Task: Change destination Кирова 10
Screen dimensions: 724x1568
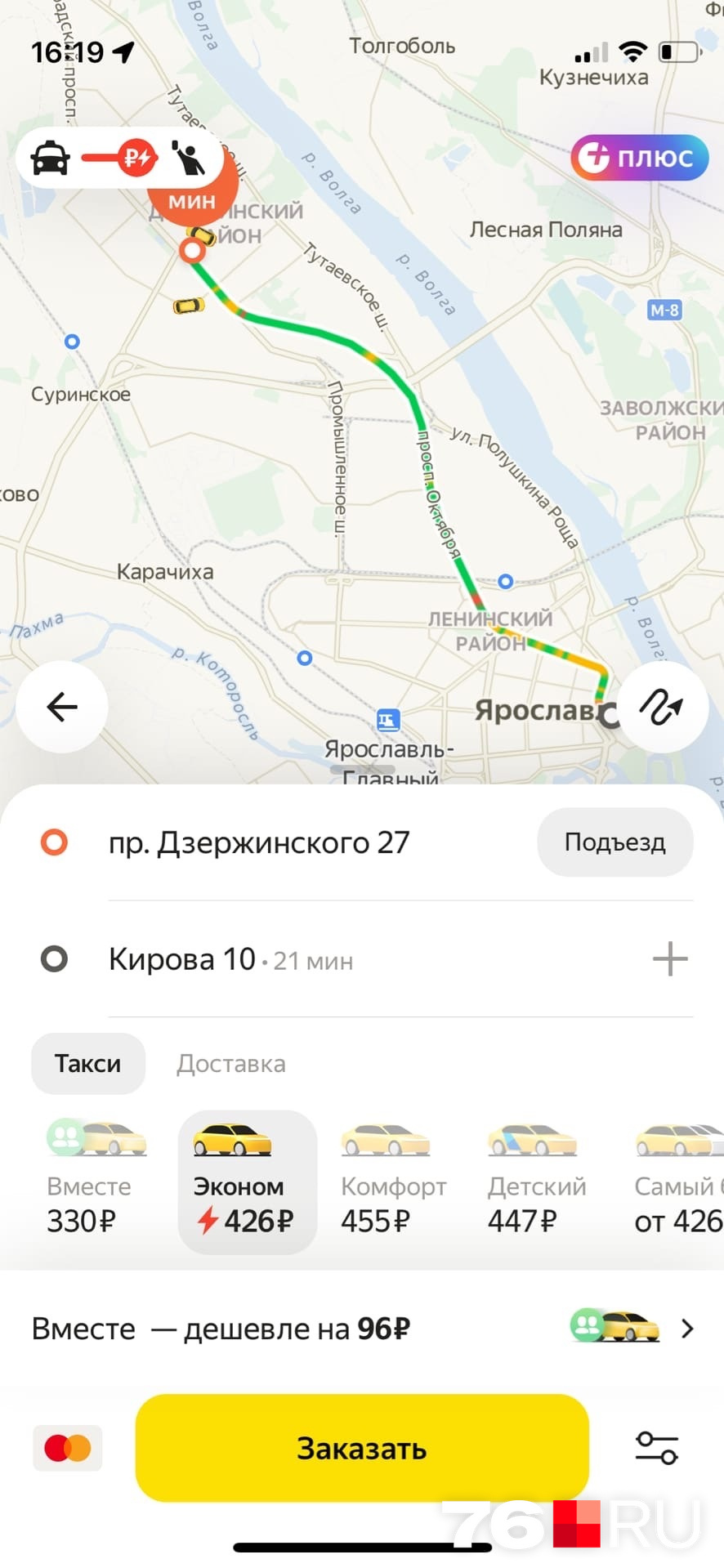Action: point(183,959)
